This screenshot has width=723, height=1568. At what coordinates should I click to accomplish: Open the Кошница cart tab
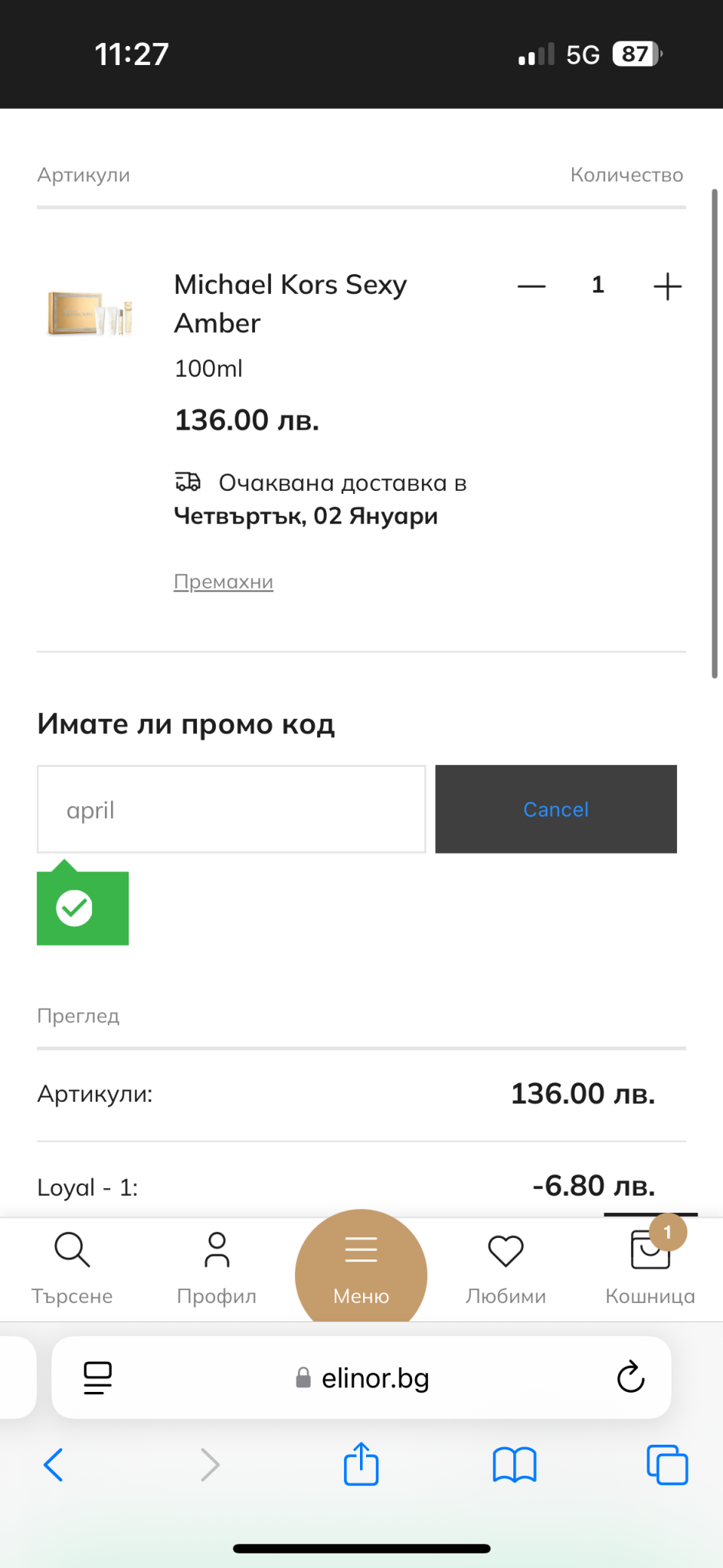tap(650, 1268)
